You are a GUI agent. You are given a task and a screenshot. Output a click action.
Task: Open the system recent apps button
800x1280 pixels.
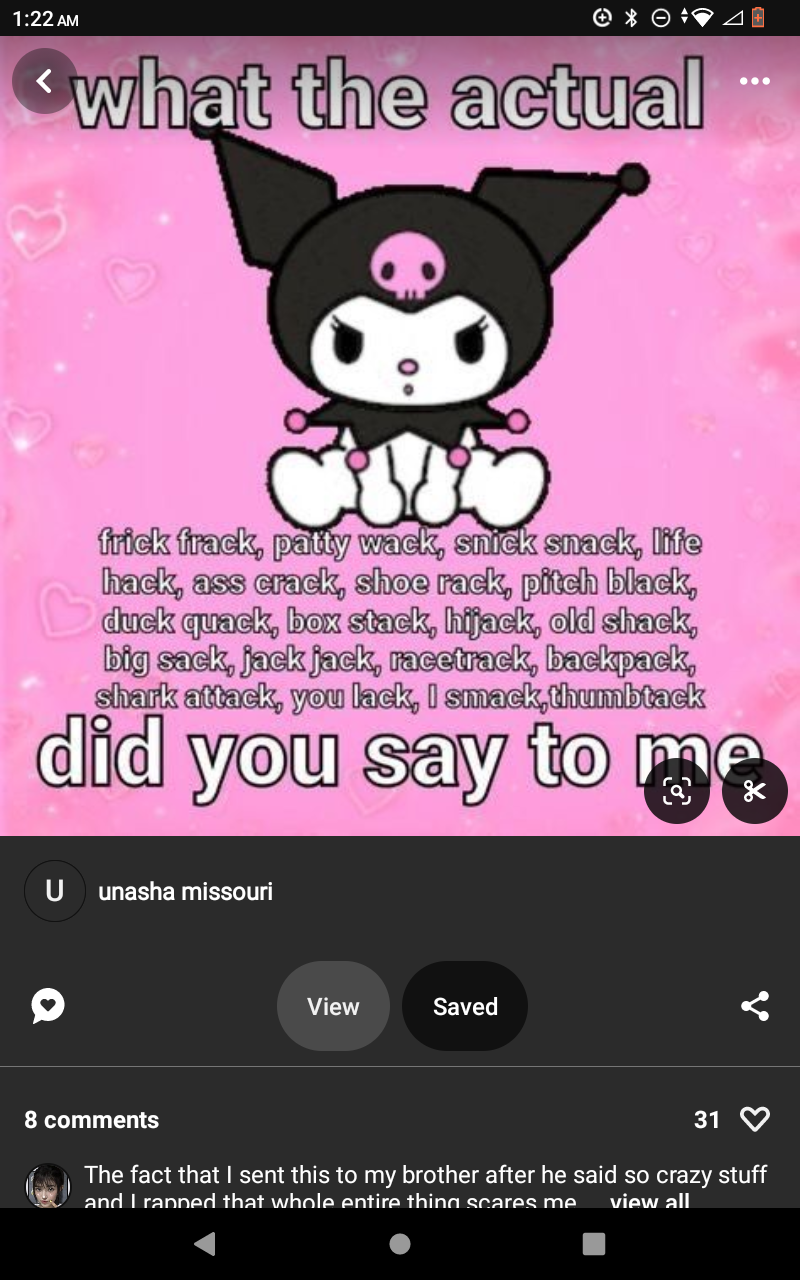(x=593, y=1244)
